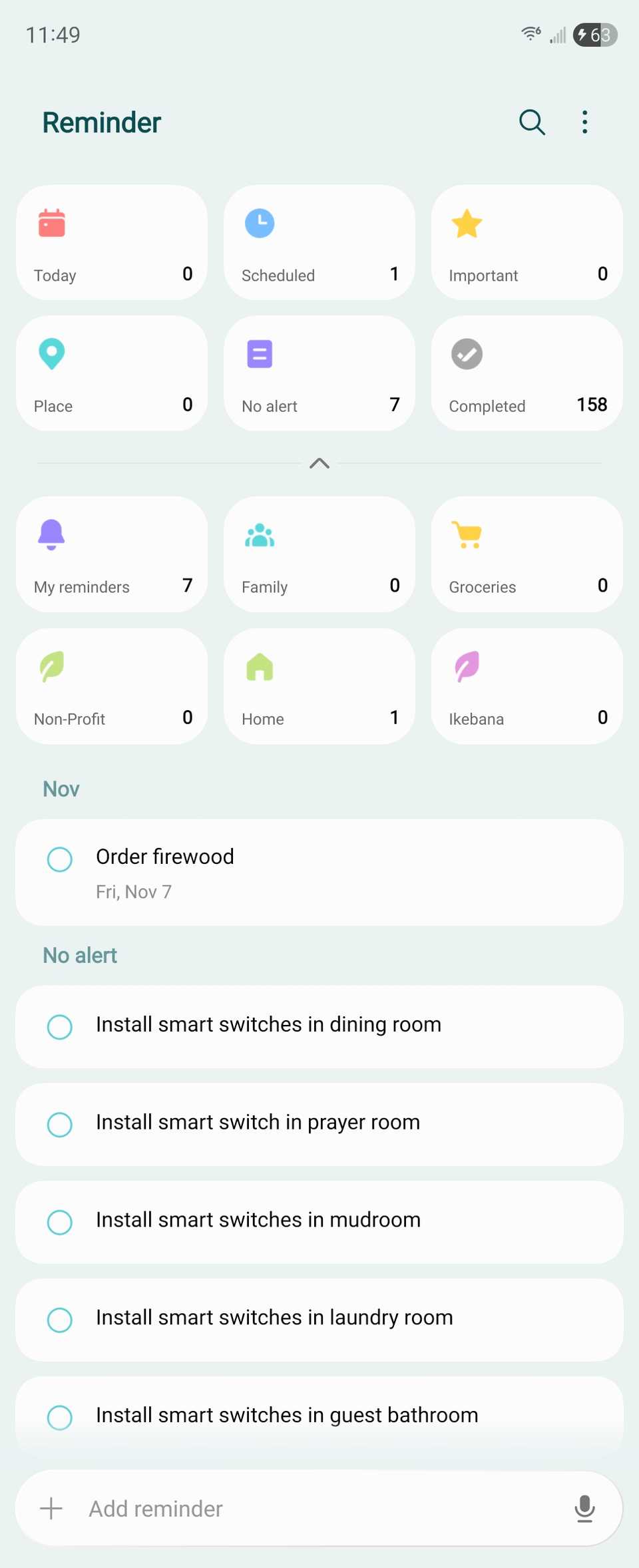This screenshot has width=639, height=1568.
Task: Open the No alert list icon
Action: click(x=260, y=353)
